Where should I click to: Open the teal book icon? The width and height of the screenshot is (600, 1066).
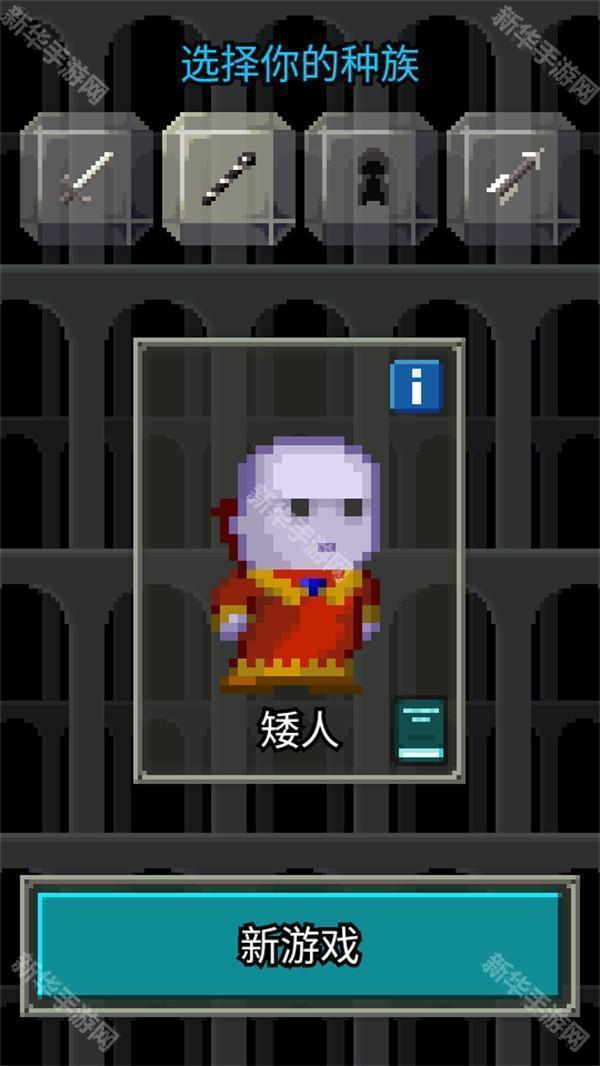[x=420, y=730]
